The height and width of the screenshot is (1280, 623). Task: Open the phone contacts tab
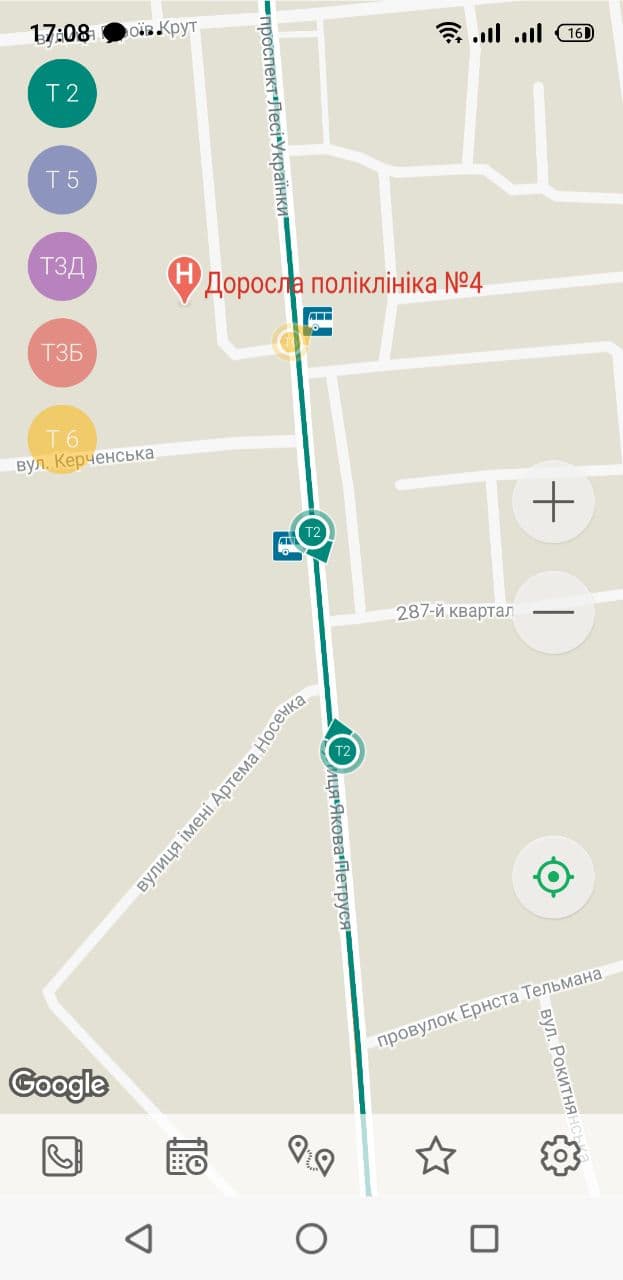point(62,1156)
